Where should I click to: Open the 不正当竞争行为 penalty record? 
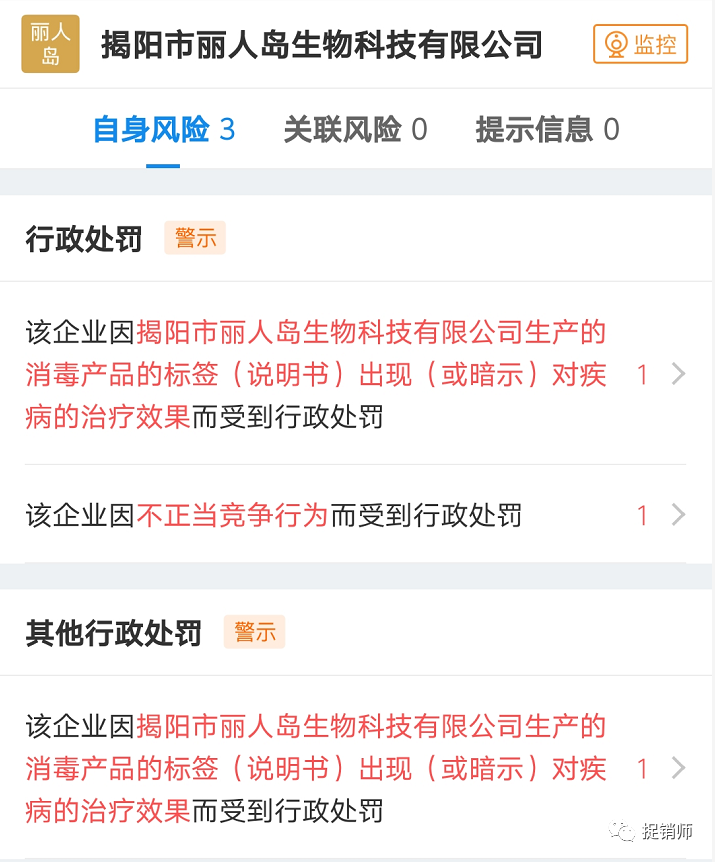[x=355, y=515]
